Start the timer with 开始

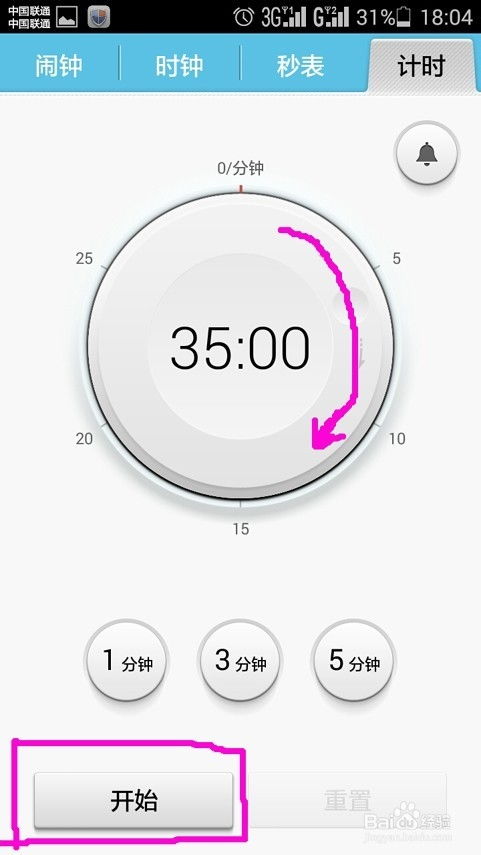pos(134,800)
